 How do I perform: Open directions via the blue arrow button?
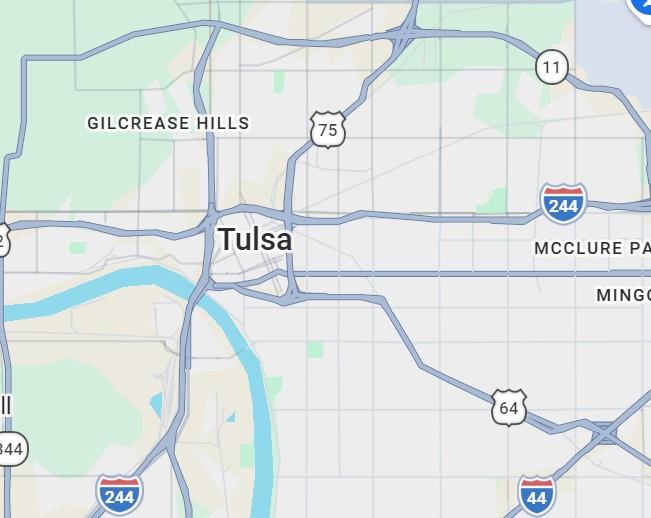642,5
